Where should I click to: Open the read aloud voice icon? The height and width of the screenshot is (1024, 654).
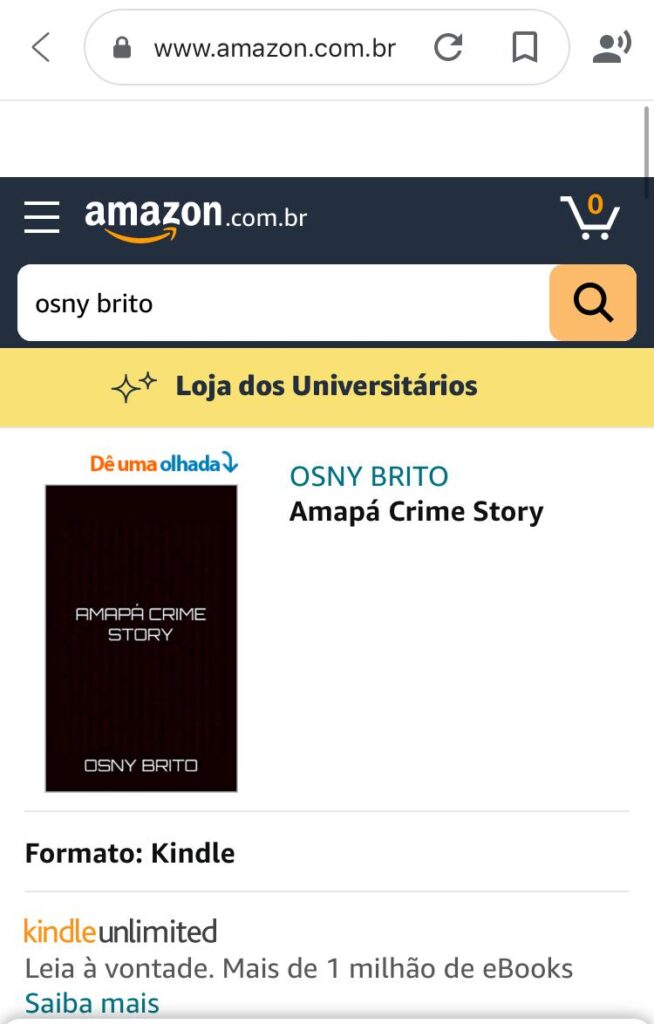611,47
